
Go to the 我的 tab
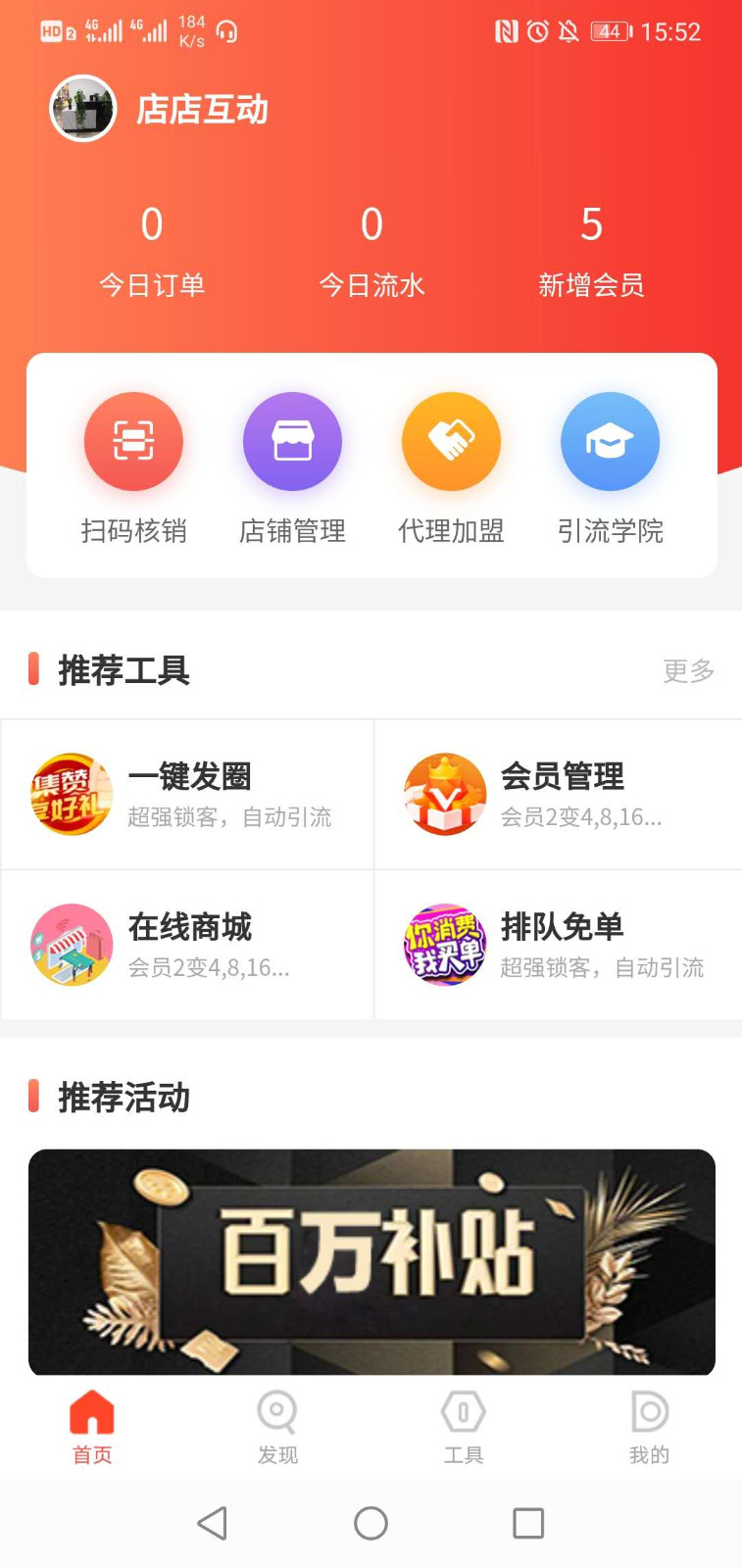pos(649,1428)
